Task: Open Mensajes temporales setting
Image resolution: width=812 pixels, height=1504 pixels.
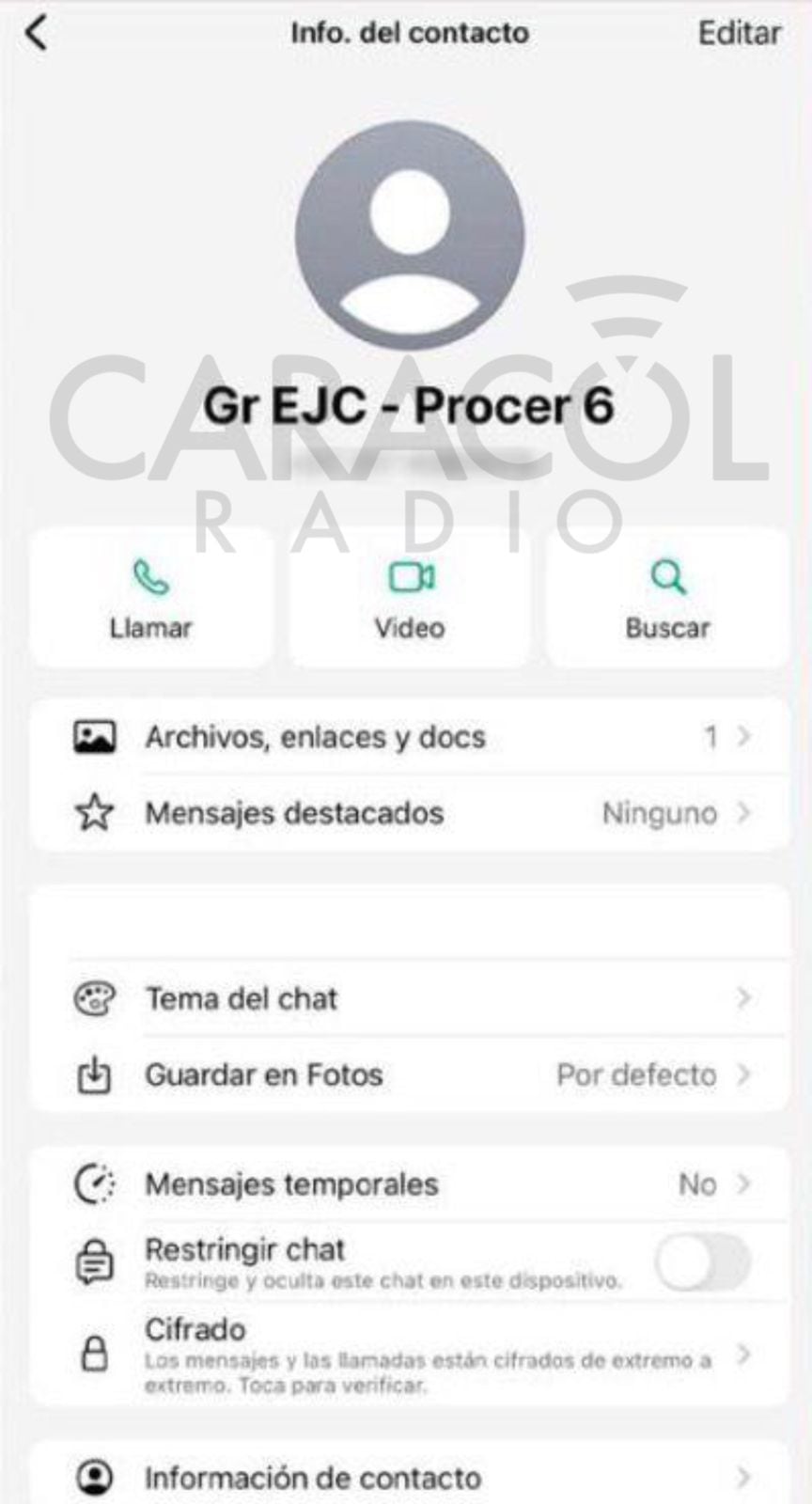Action: tap(410, 1184)
